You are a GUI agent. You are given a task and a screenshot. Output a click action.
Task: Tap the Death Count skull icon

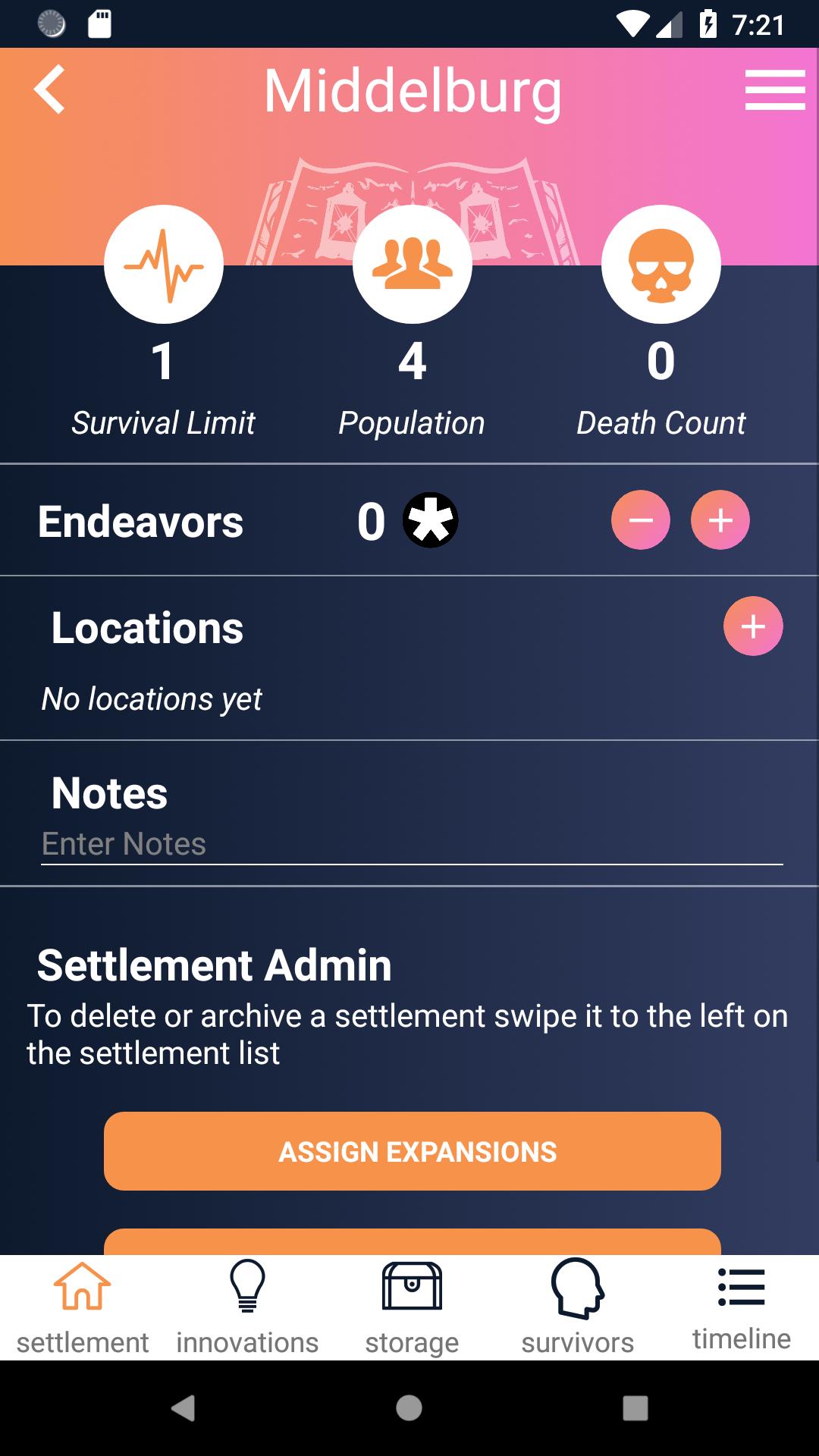661,265
